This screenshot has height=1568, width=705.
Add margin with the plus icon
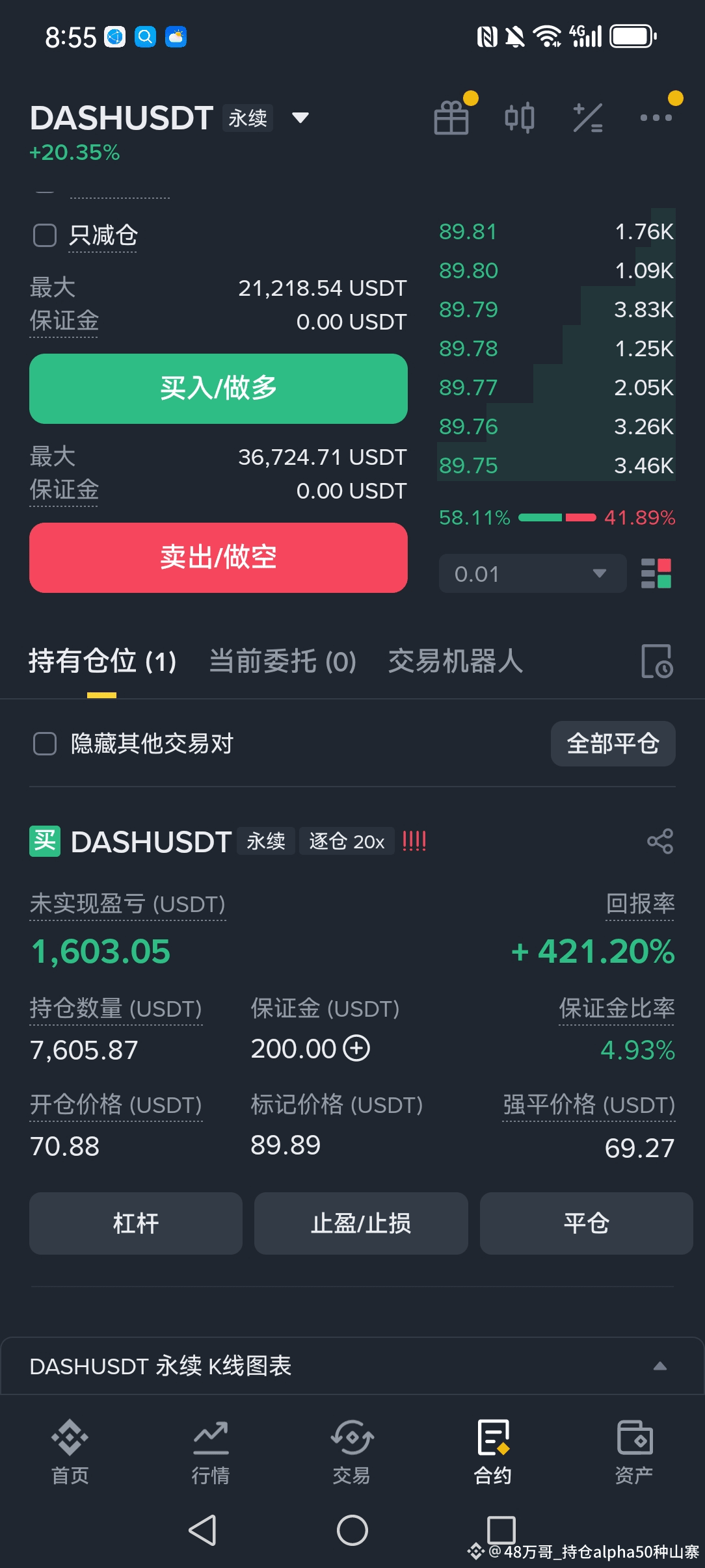click(356, 1049)
